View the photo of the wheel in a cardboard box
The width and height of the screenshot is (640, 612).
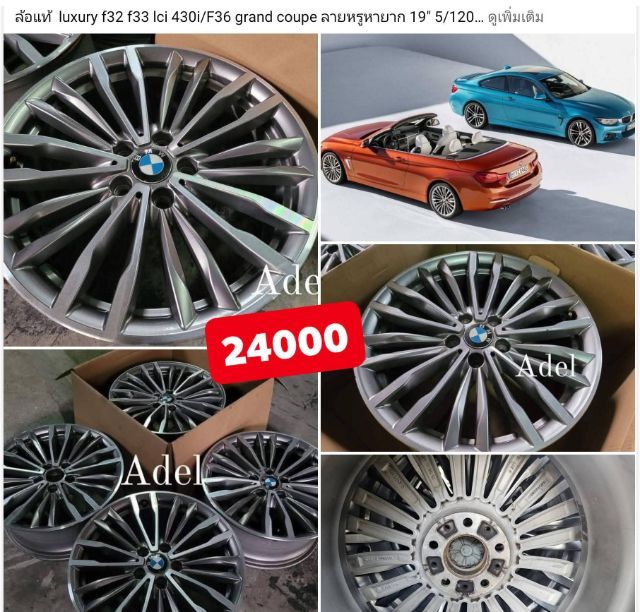pos(478,345)
